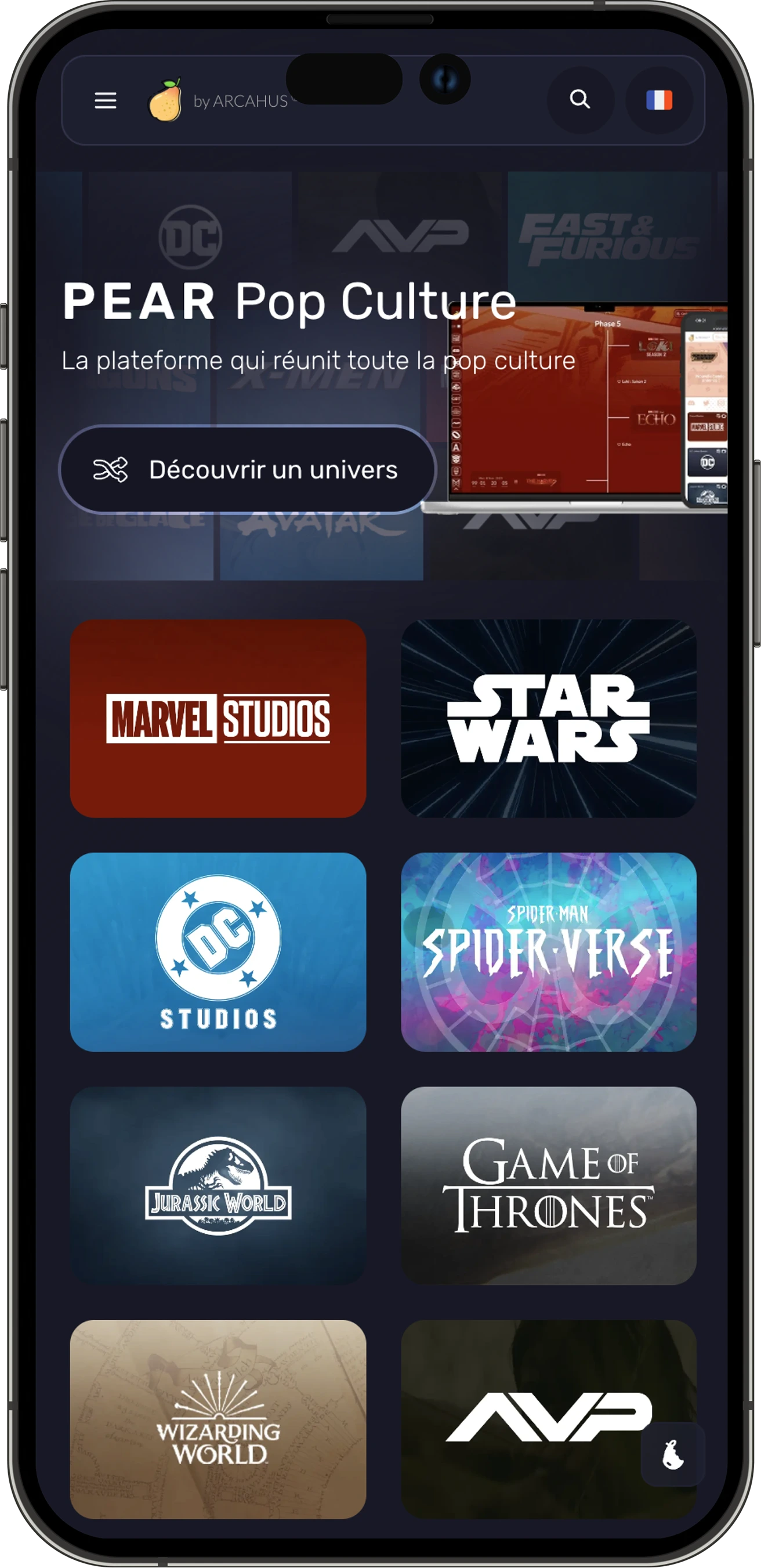
Task: Select the DC Studios card
Action: click(218, 951)
